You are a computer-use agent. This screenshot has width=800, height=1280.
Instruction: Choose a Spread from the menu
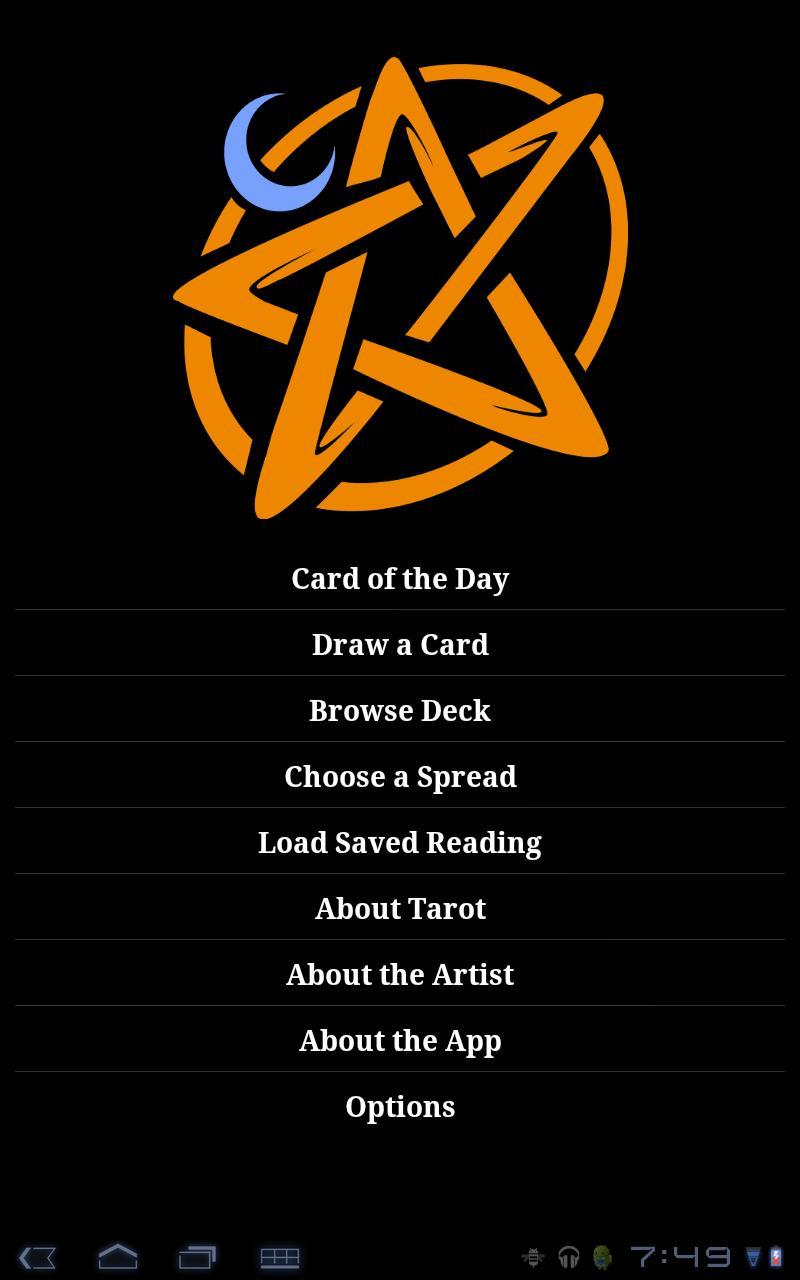(x=400, y=776)
